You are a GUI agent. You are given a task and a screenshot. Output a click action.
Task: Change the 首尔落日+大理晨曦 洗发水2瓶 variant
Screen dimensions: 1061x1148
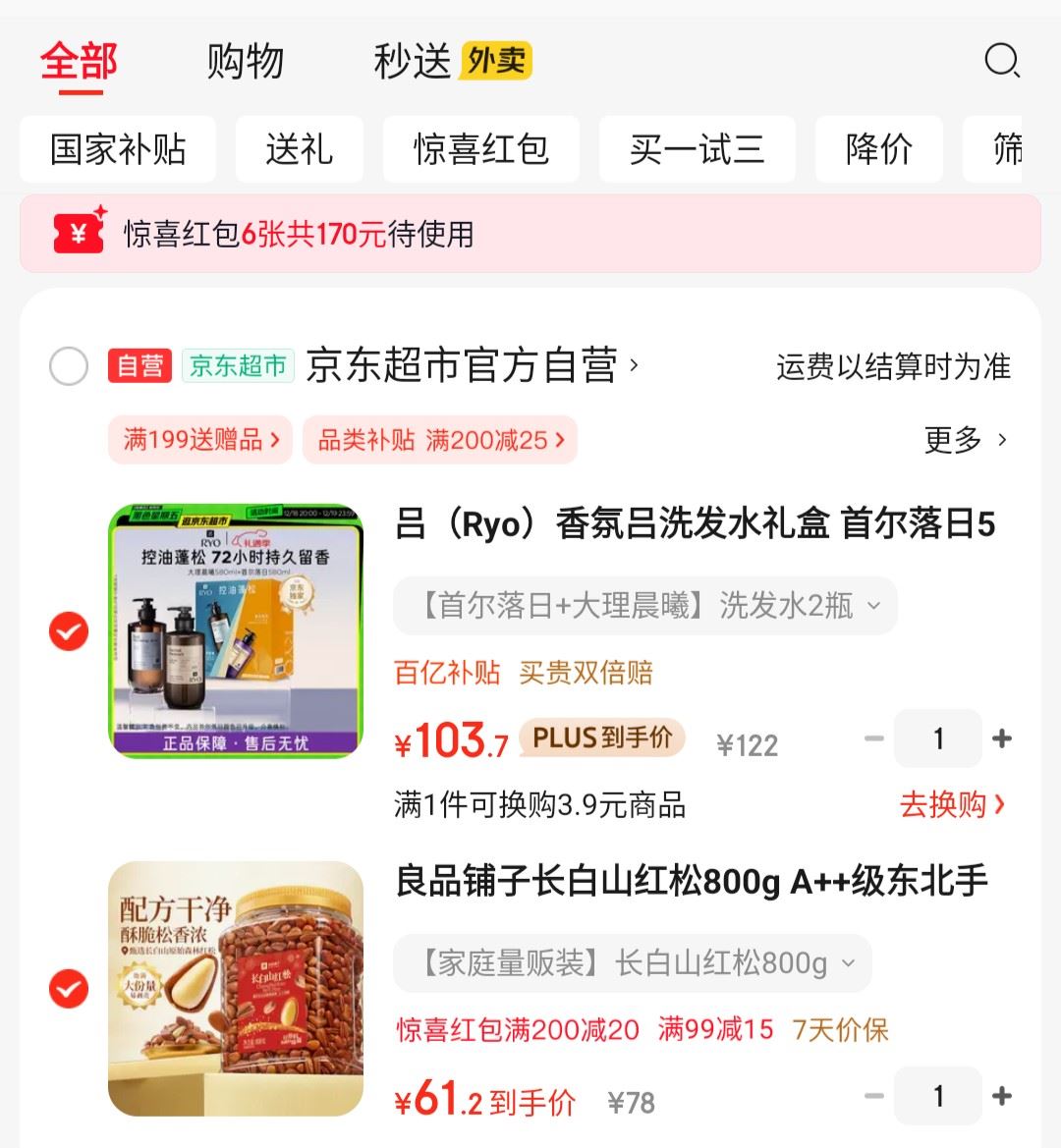pyautogui.click(x=645, y=606)
